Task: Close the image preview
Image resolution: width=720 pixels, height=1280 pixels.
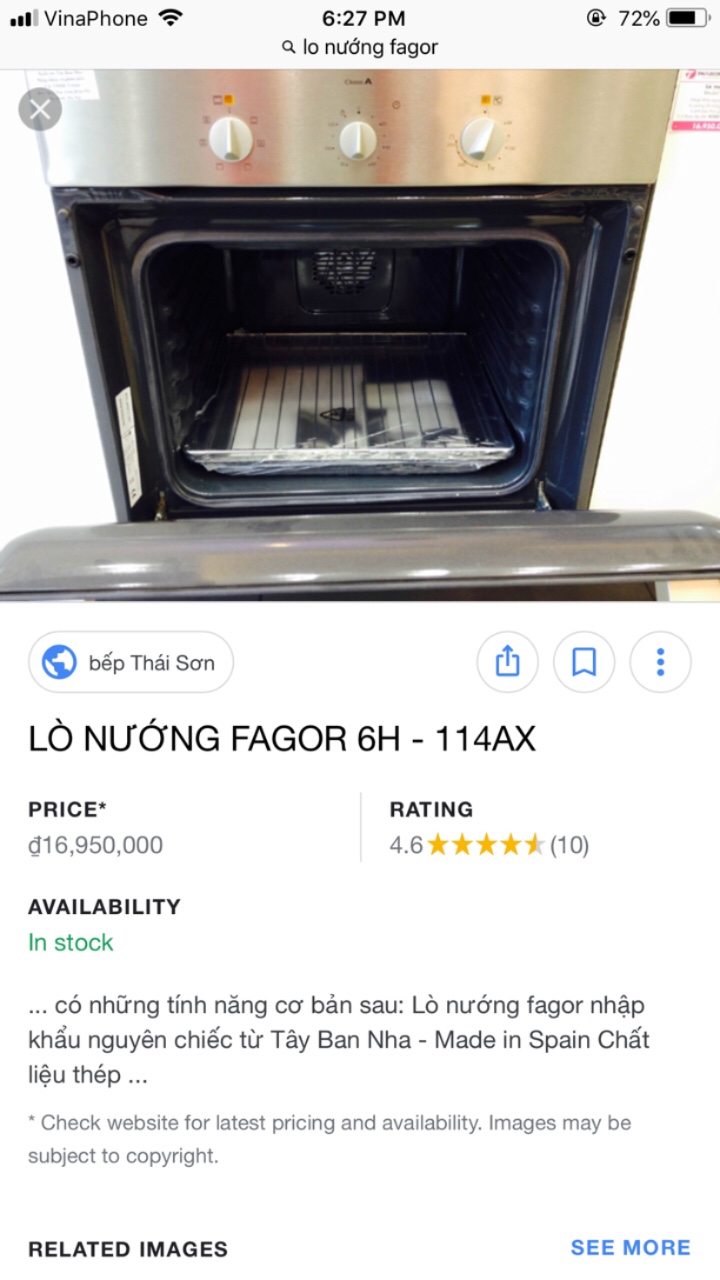Action: click(x=40, y=109)
